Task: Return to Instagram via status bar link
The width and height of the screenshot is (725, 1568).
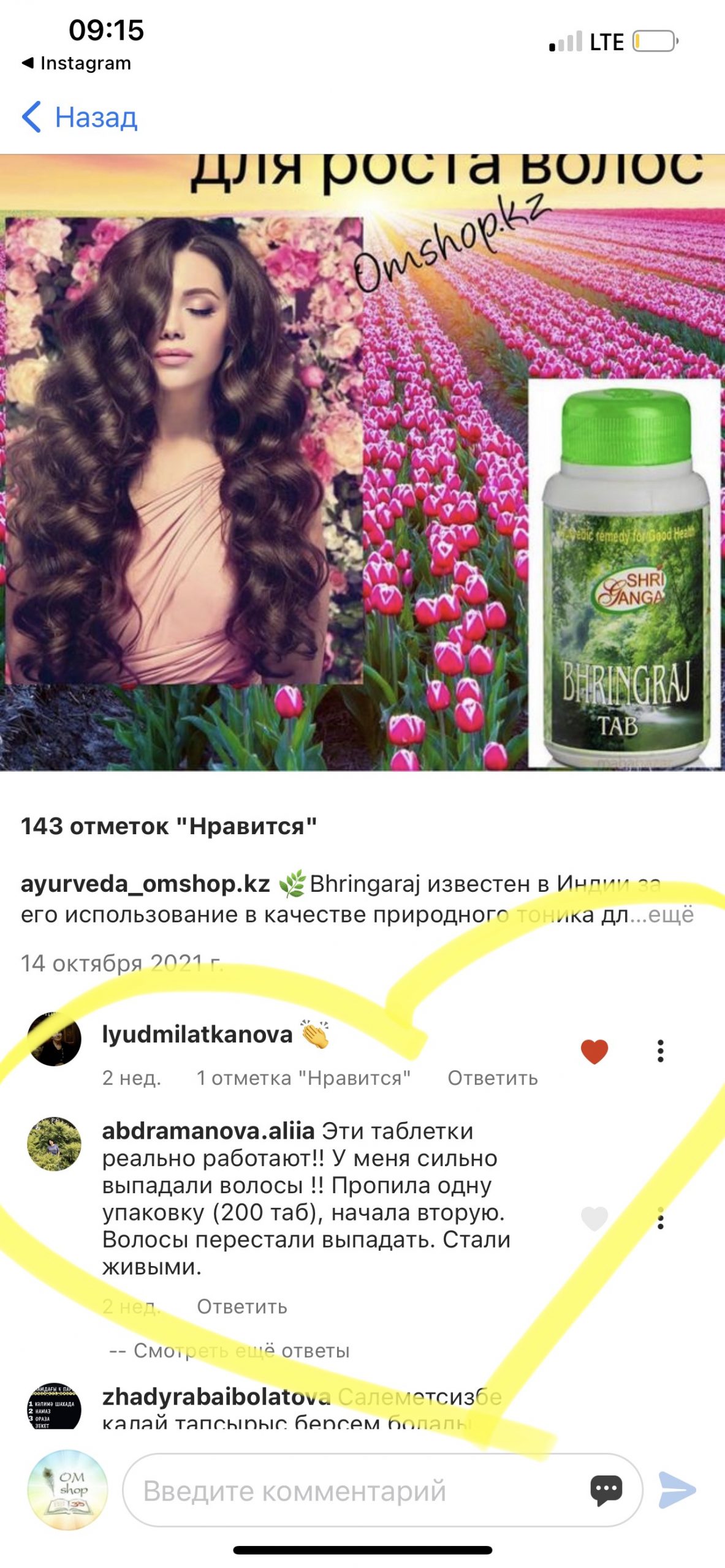Action: pyautogui.click(x=77, y=63)
